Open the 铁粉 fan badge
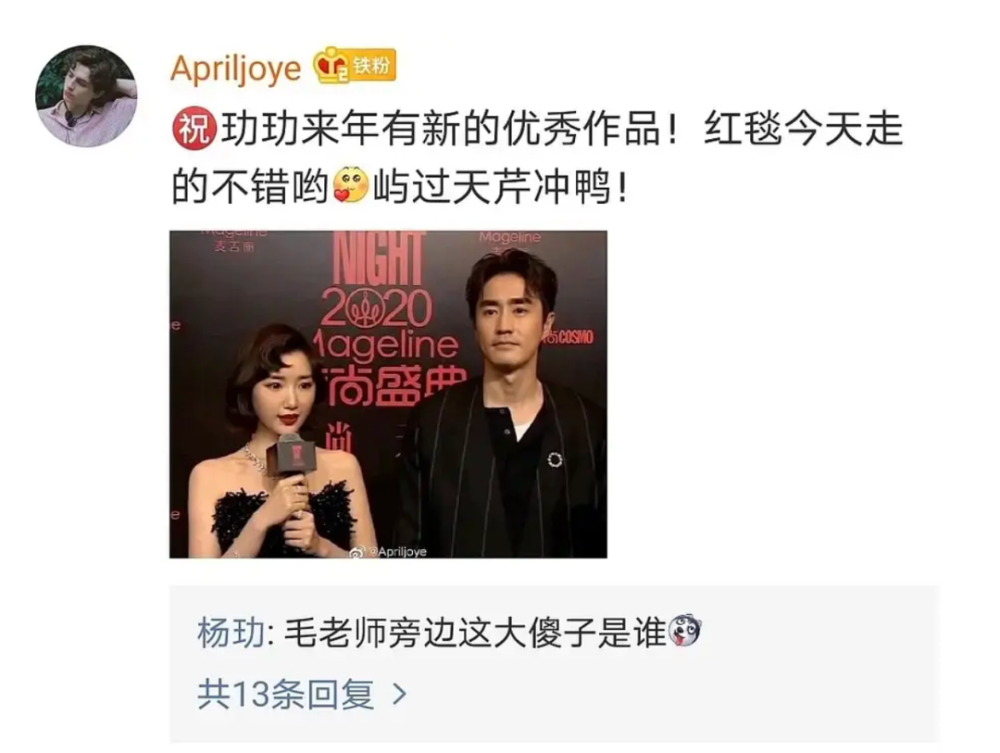Viewport: 1000px width, 753px height. tap(356, 67)
